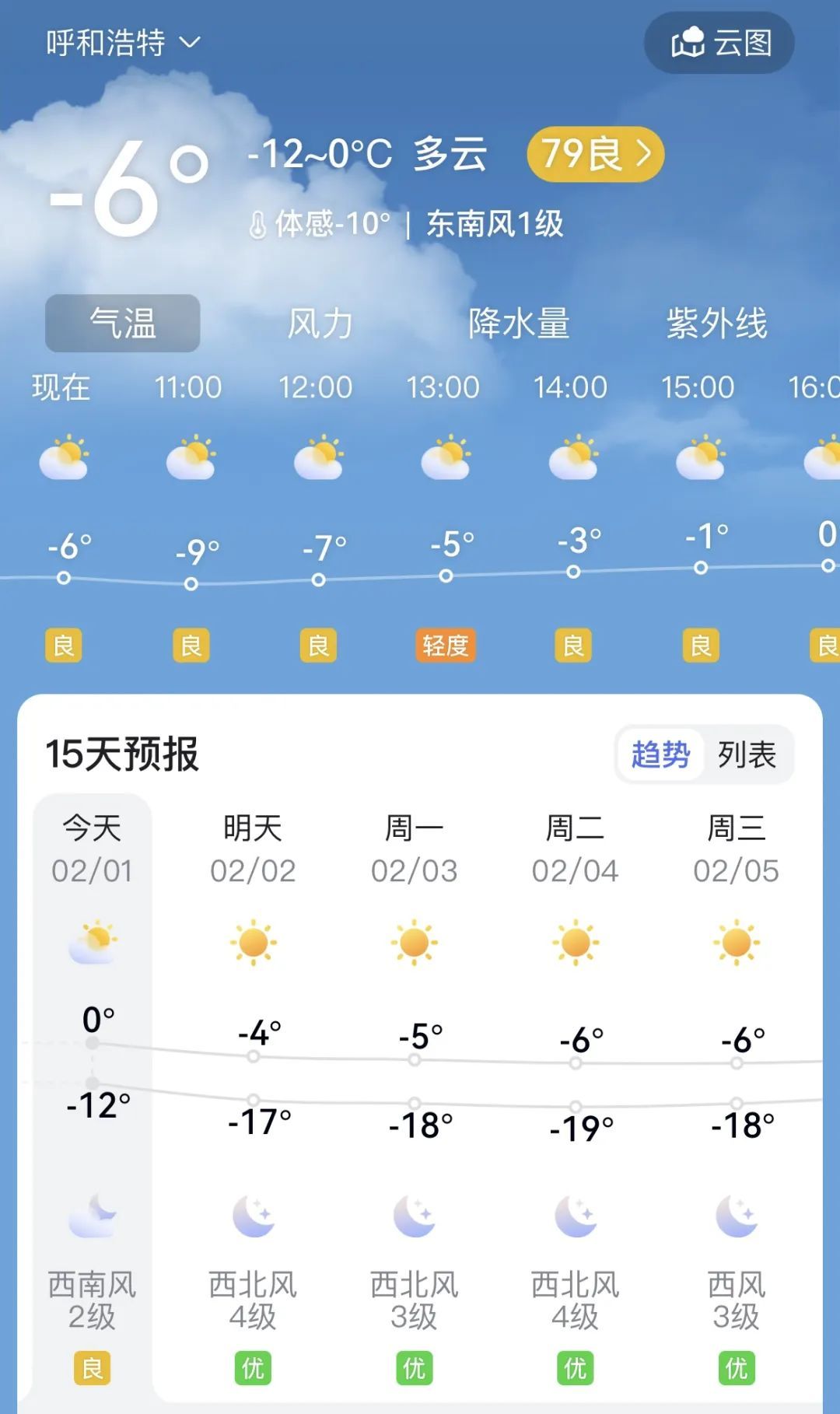Click the 降水量 tab label
840x1414 pixels.
(520, 324)
